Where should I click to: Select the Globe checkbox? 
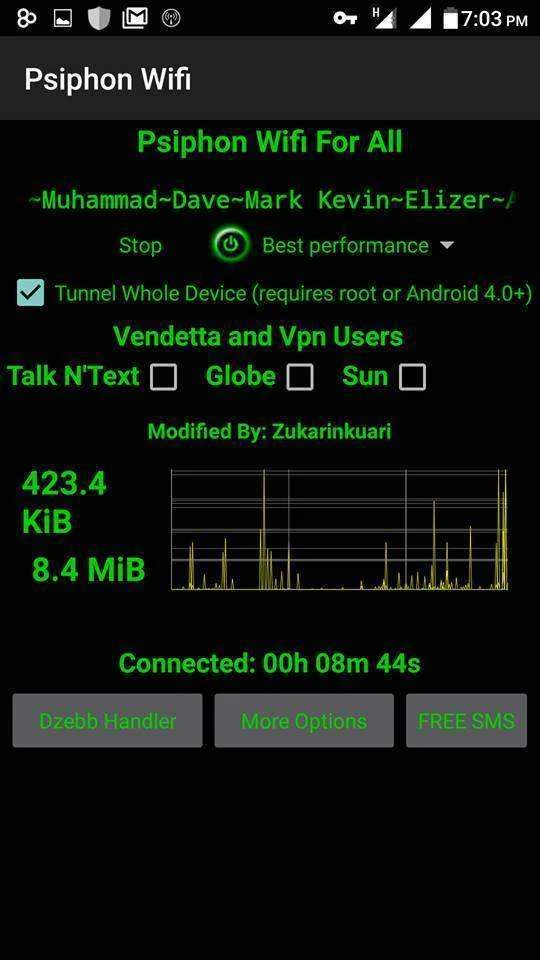[x=300, y=377]
